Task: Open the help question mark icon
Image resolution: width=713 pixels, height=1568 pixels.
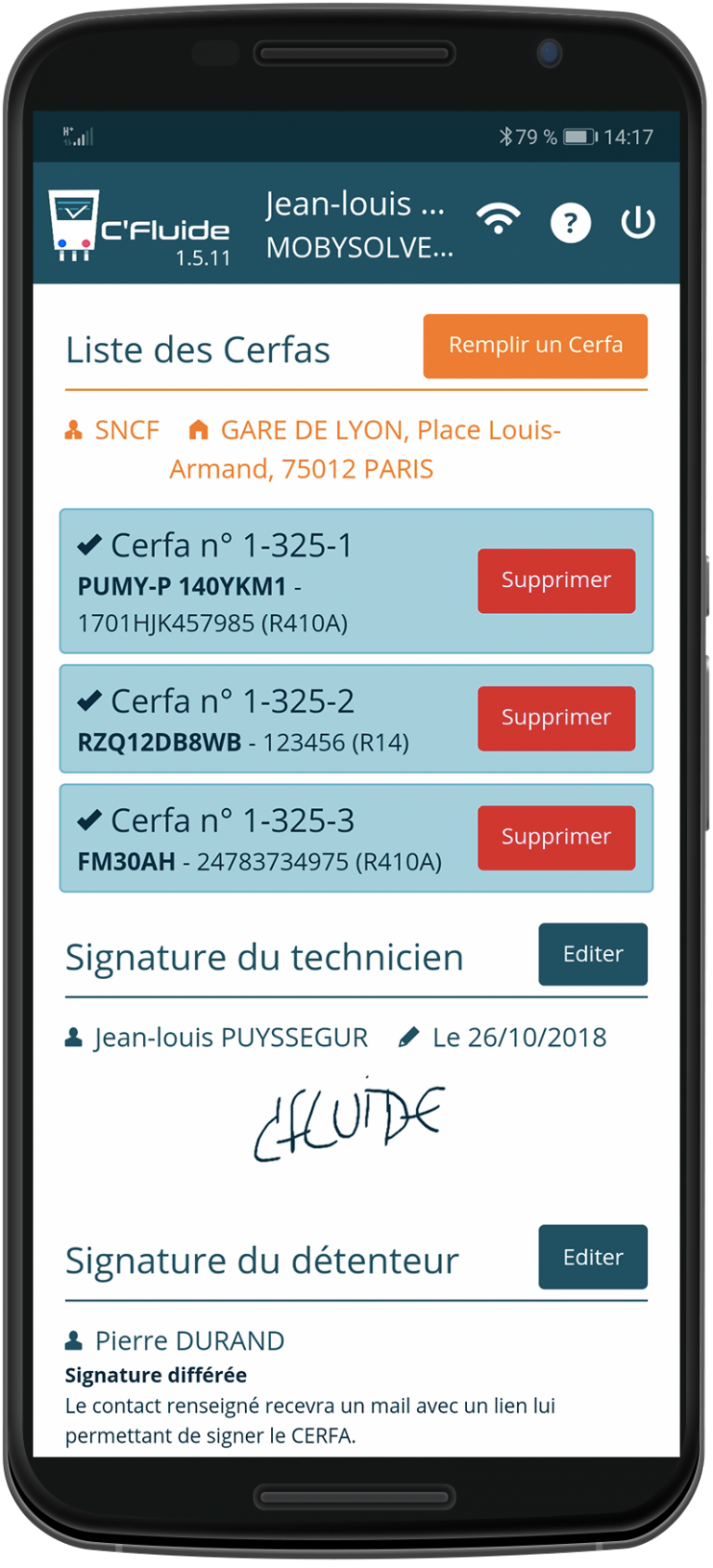Action: [570, 223]
